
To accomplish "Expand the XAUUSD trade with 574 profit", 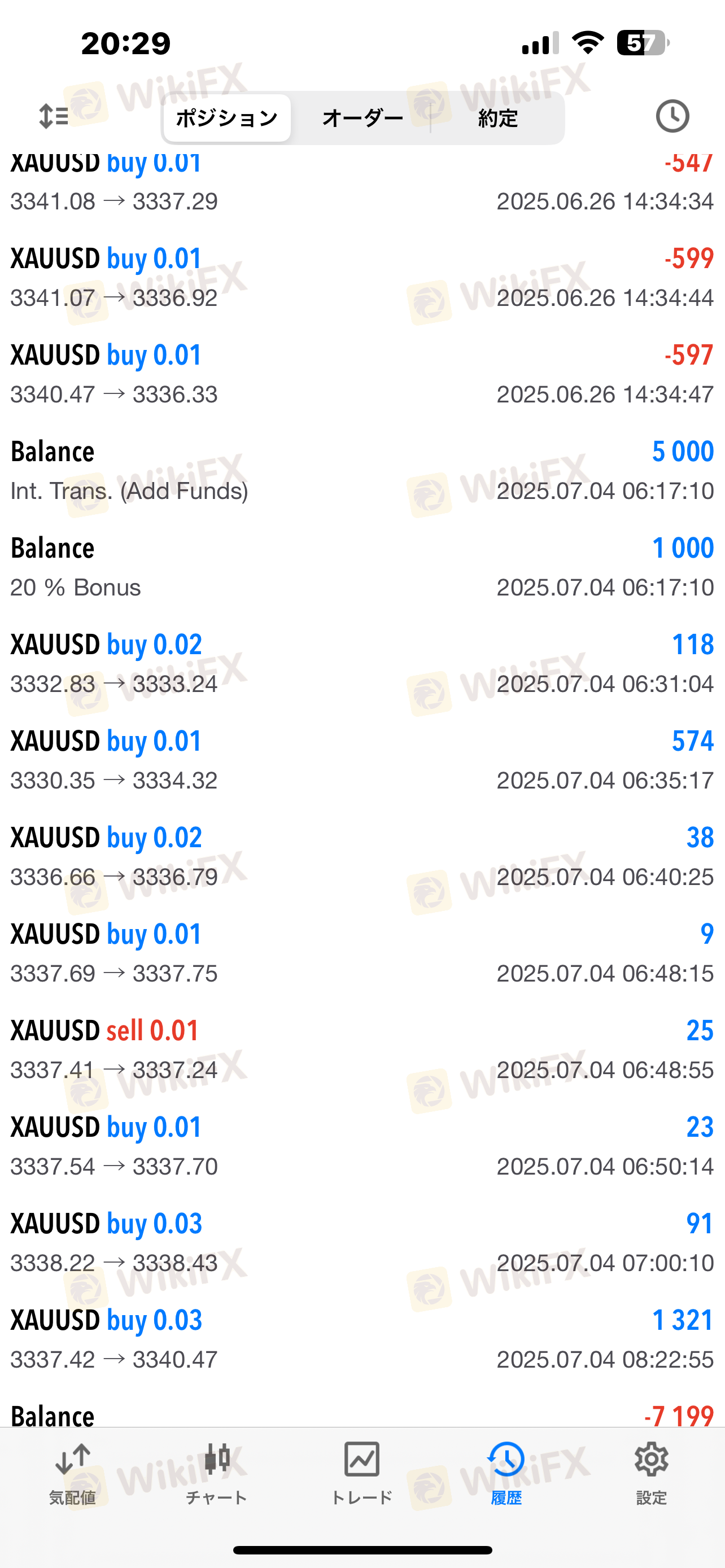I will coord(362,760).
